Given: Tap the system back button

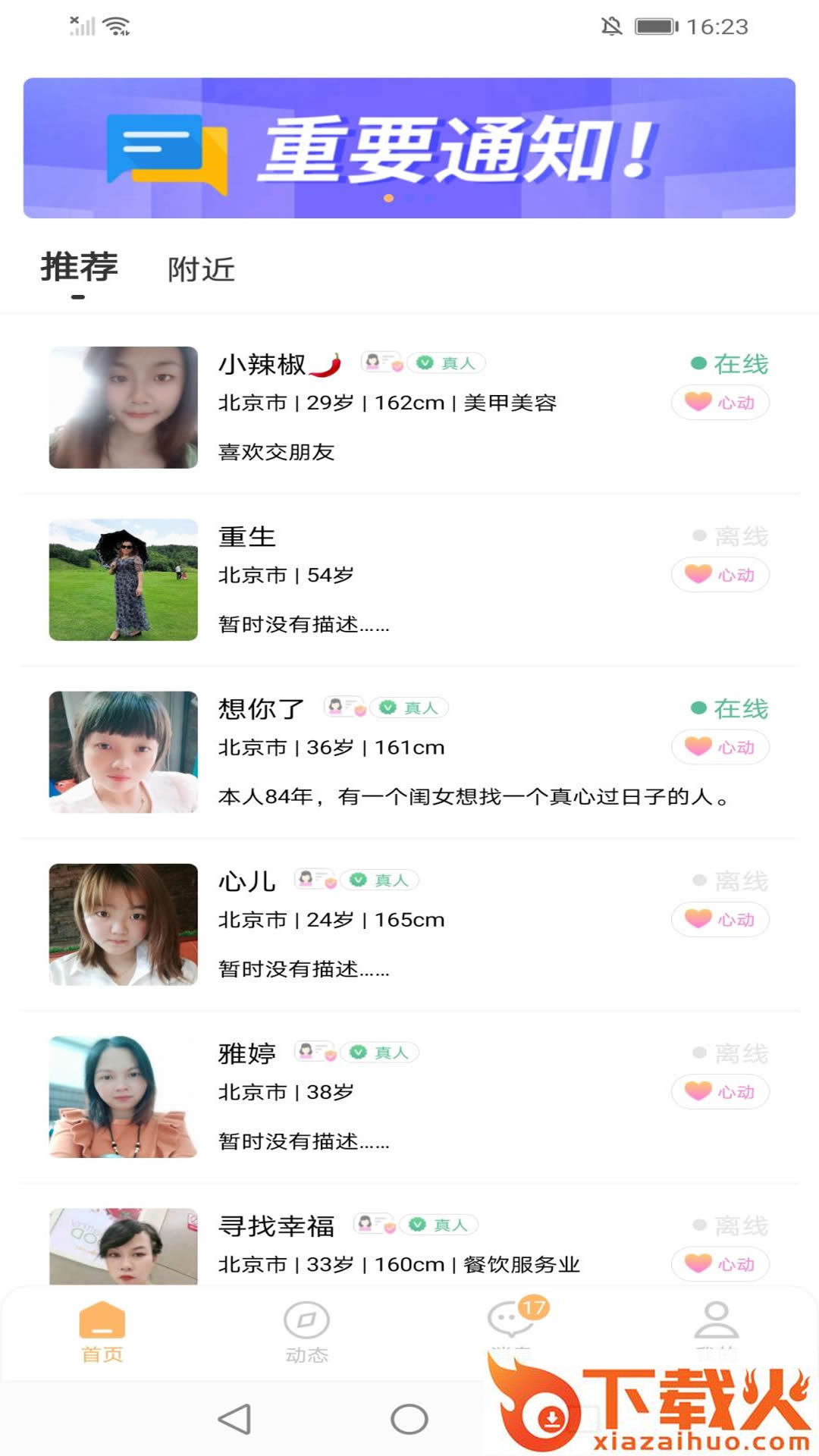Looking at the screenshot, I should 234,1419.
